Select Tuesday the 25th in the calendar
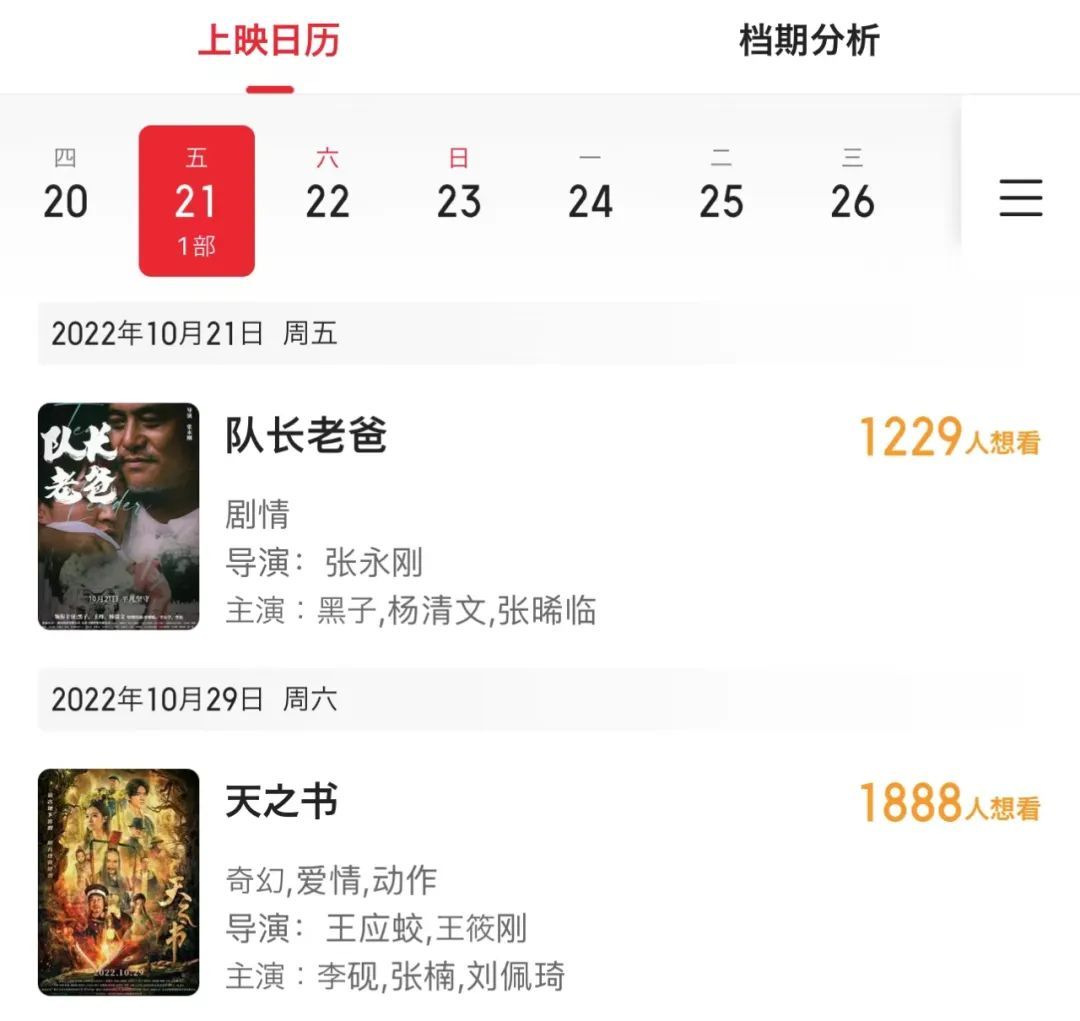 click(721, 186)
